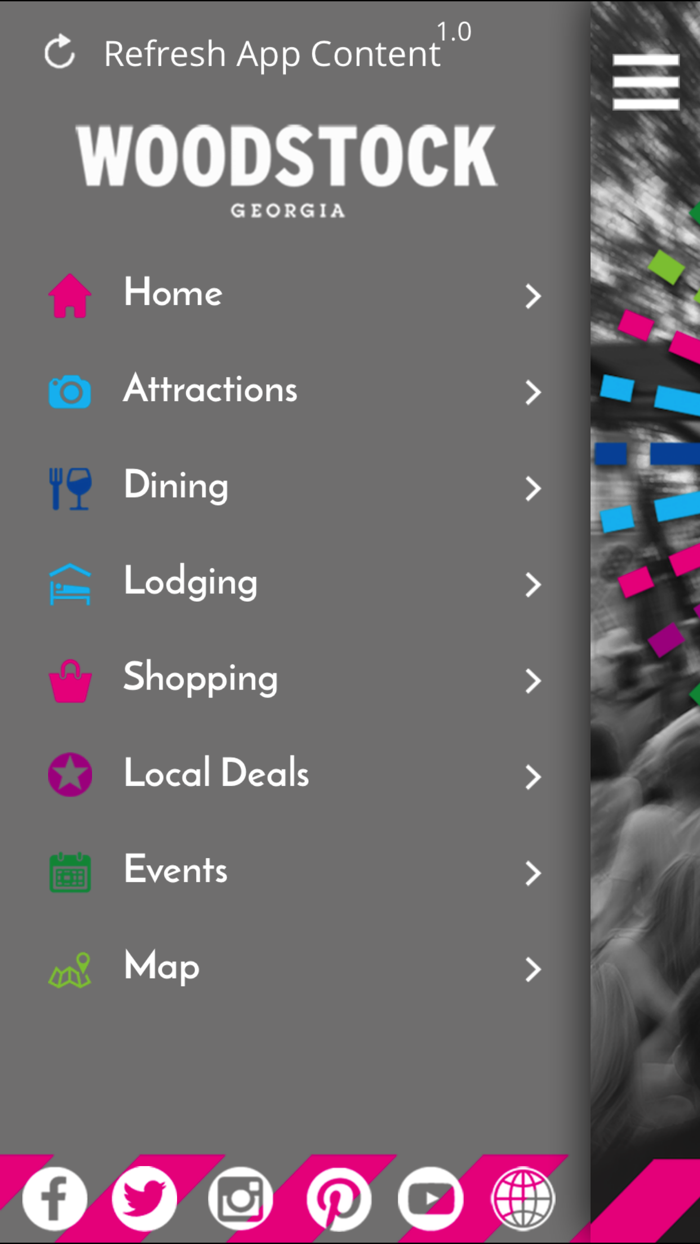The height and width of the screenshot is (1244, 700).
Task: Close the drawer with the hamburger icon
Action: tap(645, 81)
